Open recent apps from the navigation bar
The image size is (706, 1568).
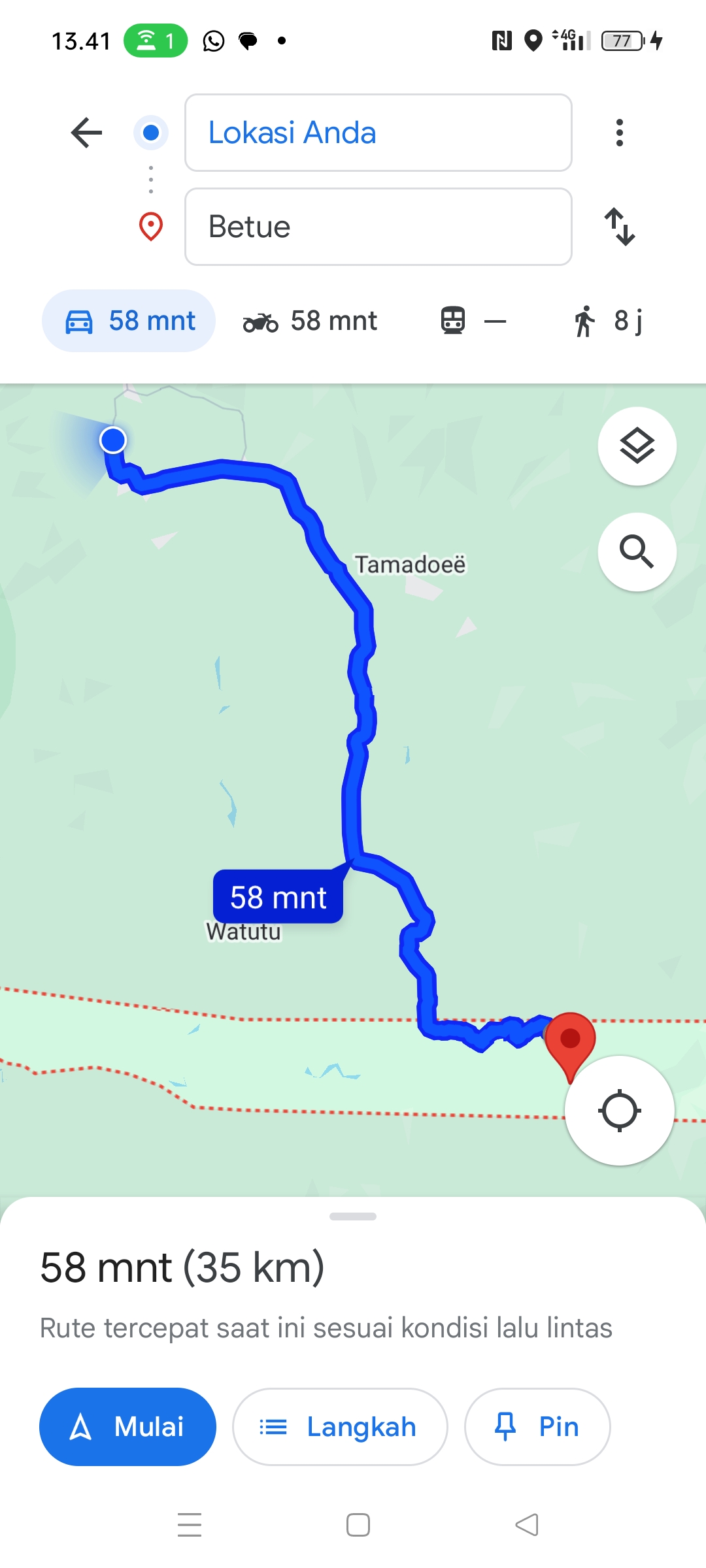coord(190,1525)
